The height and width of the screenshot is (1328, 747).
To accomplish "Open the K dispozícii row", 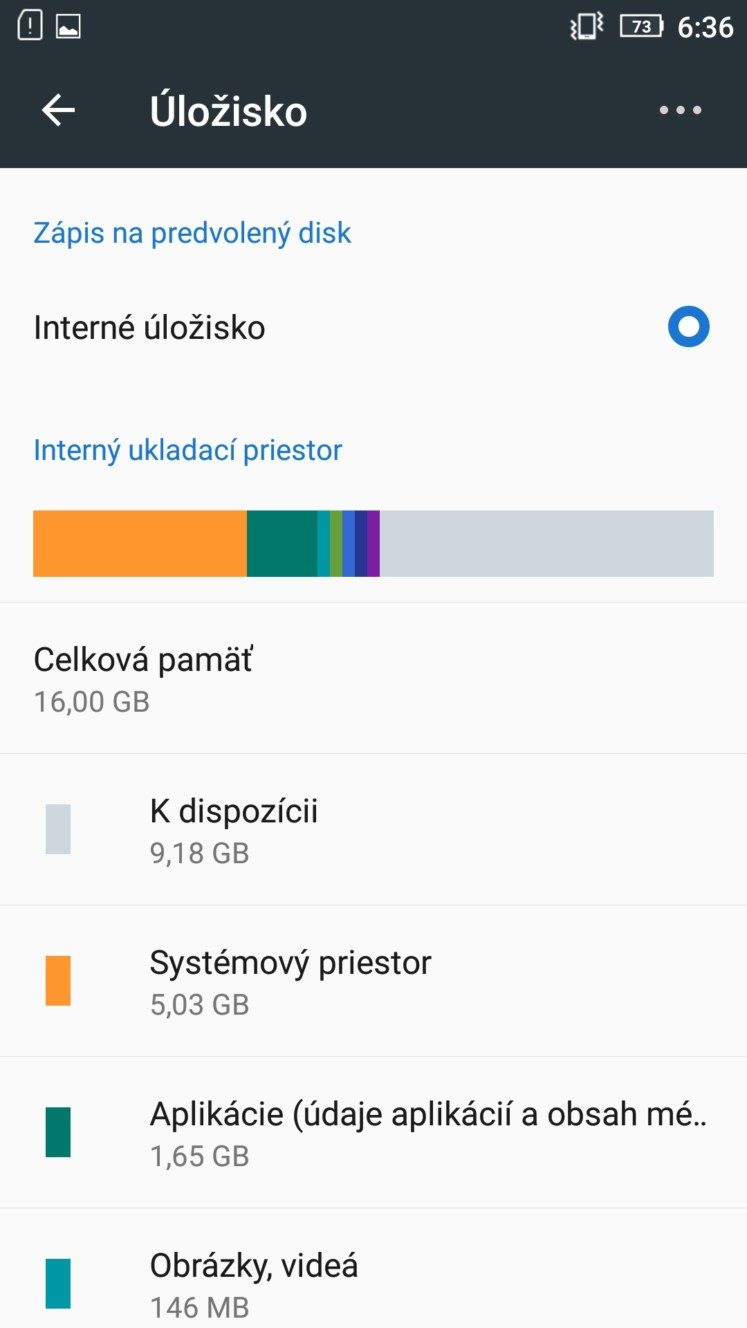I will [x=373, y=830].
